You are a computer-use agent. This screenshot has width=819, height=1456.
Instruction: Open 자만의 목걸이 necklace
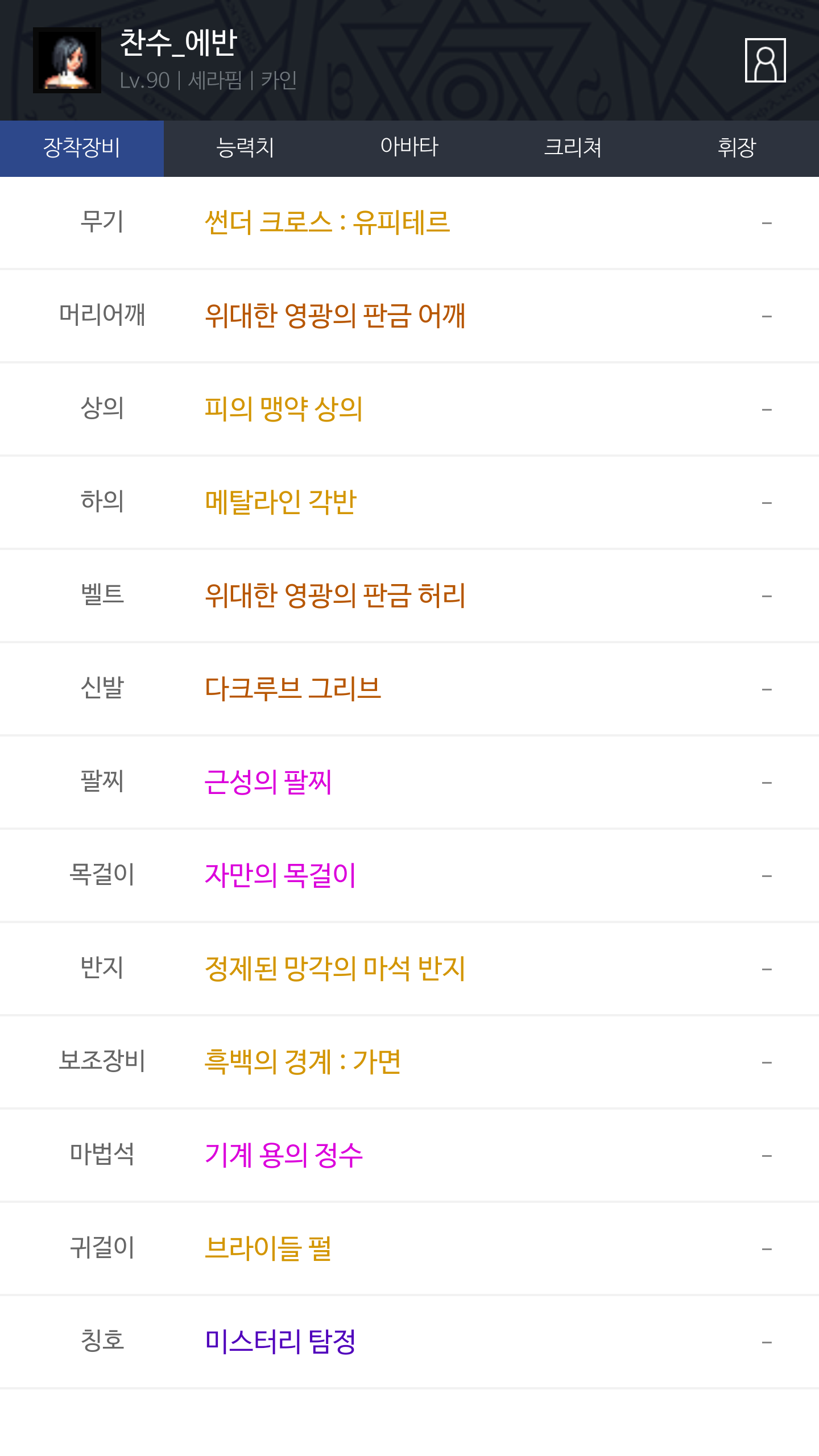coord(280,875)
